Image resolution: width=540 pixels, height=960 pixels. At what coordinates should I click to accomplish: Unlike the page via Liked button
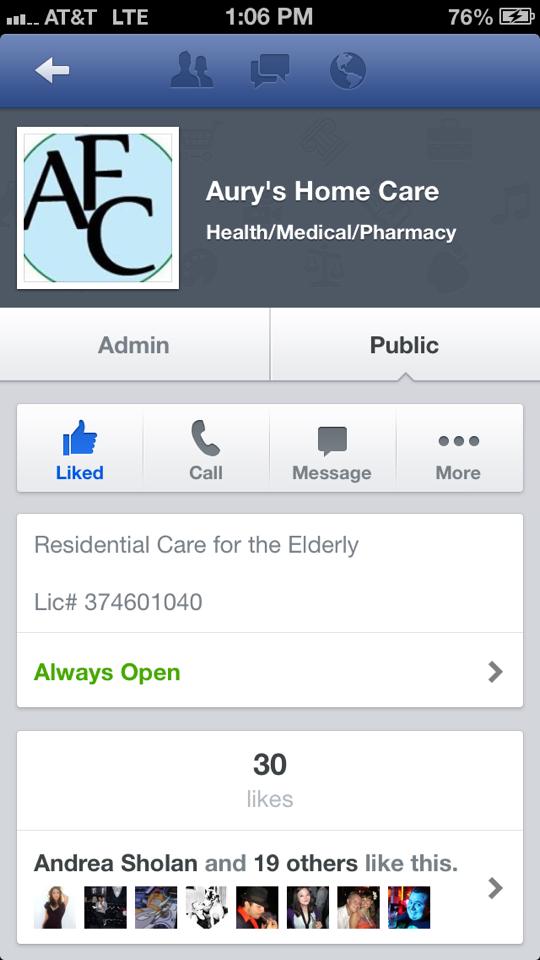pos(80,448)
